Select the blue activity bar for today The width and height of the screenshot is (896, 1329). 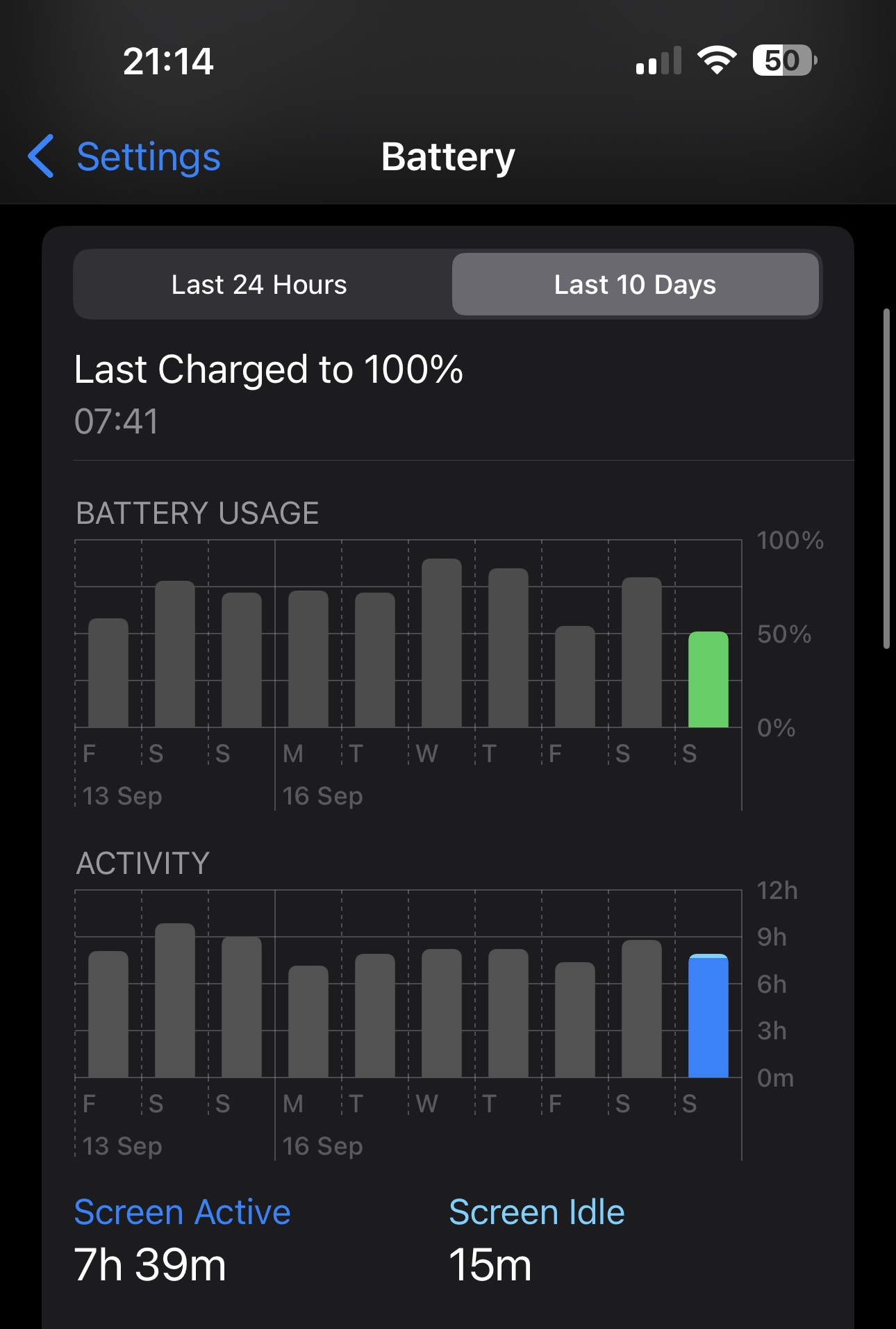[708, 1016]
